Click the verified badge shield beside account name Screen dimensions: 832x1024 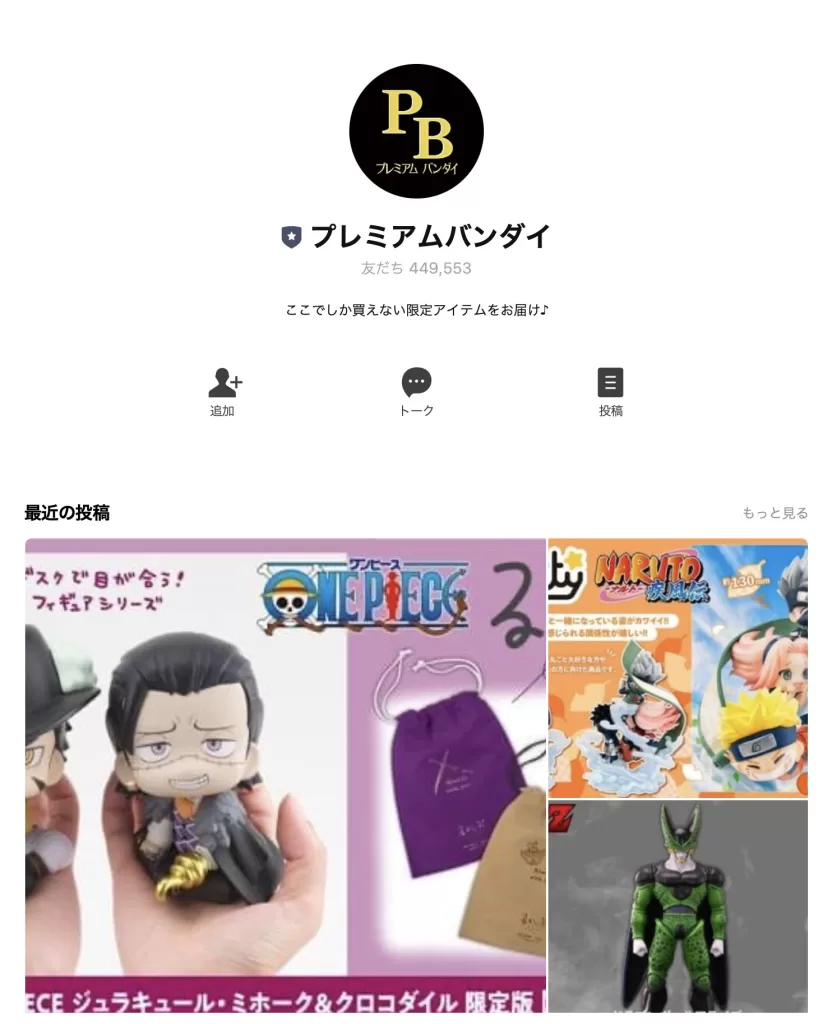tap(289, 236)
